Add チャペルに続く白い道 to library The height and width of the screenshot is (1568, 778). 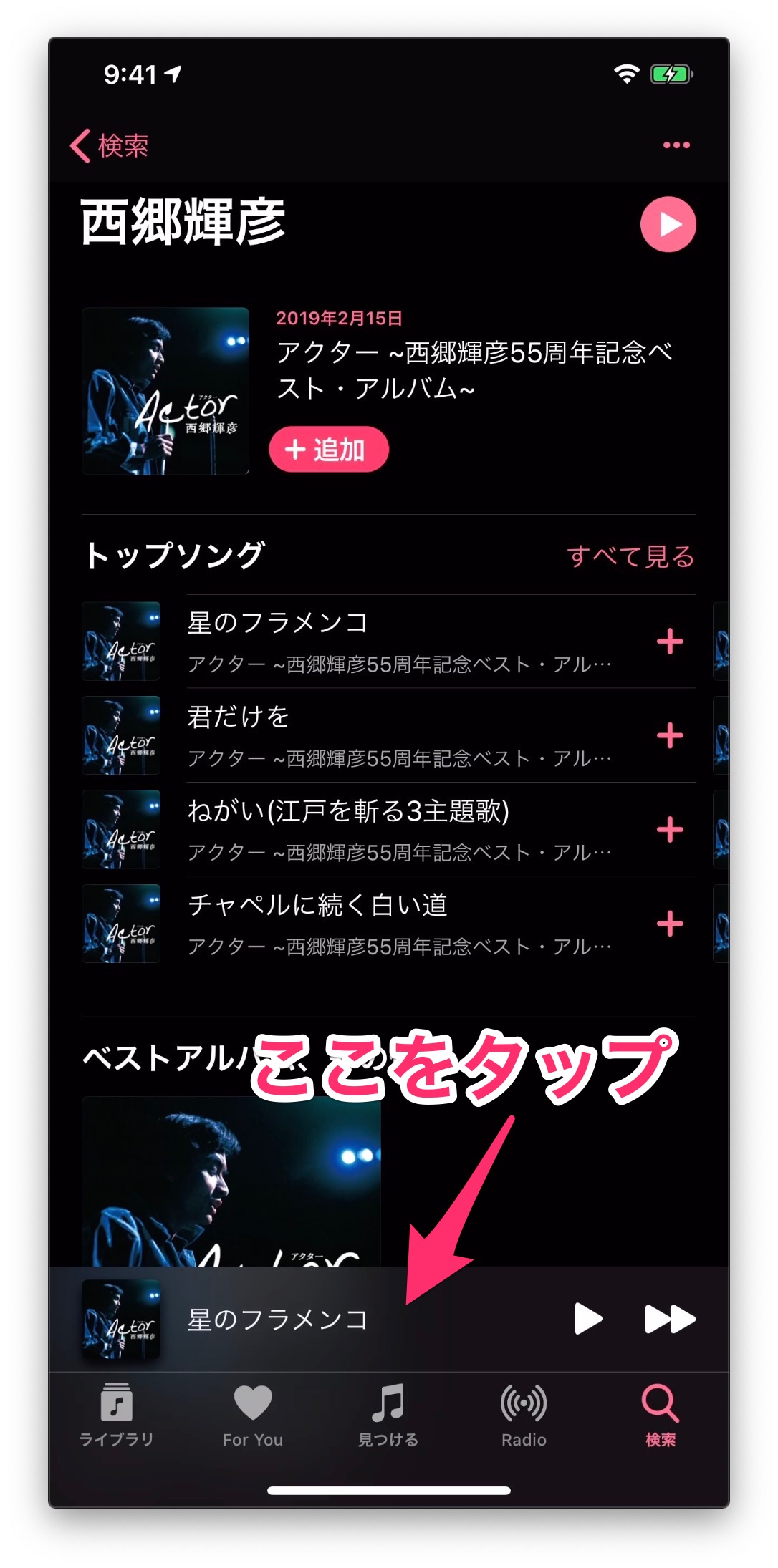670,924
